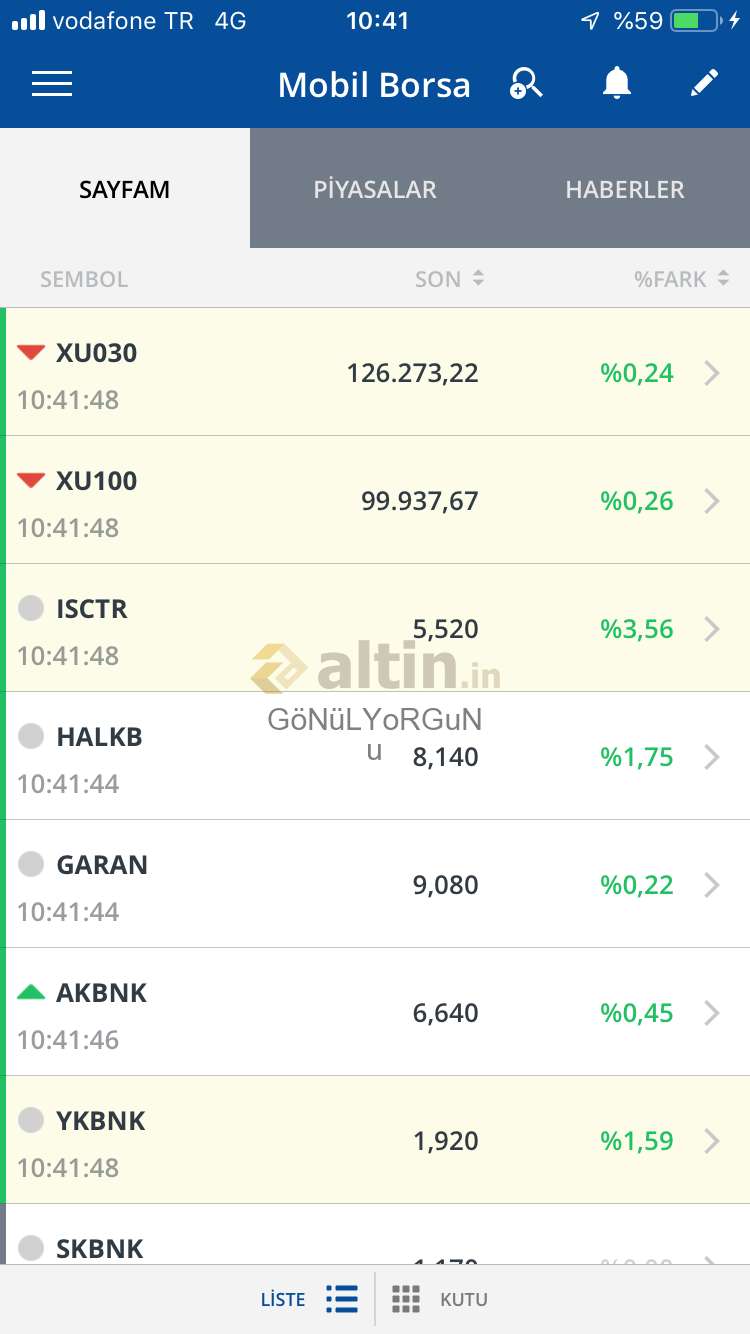Viewport: 750px width, 1334px height.
Task: Open the YKBNK stock details
Action: click(375, 1140)
